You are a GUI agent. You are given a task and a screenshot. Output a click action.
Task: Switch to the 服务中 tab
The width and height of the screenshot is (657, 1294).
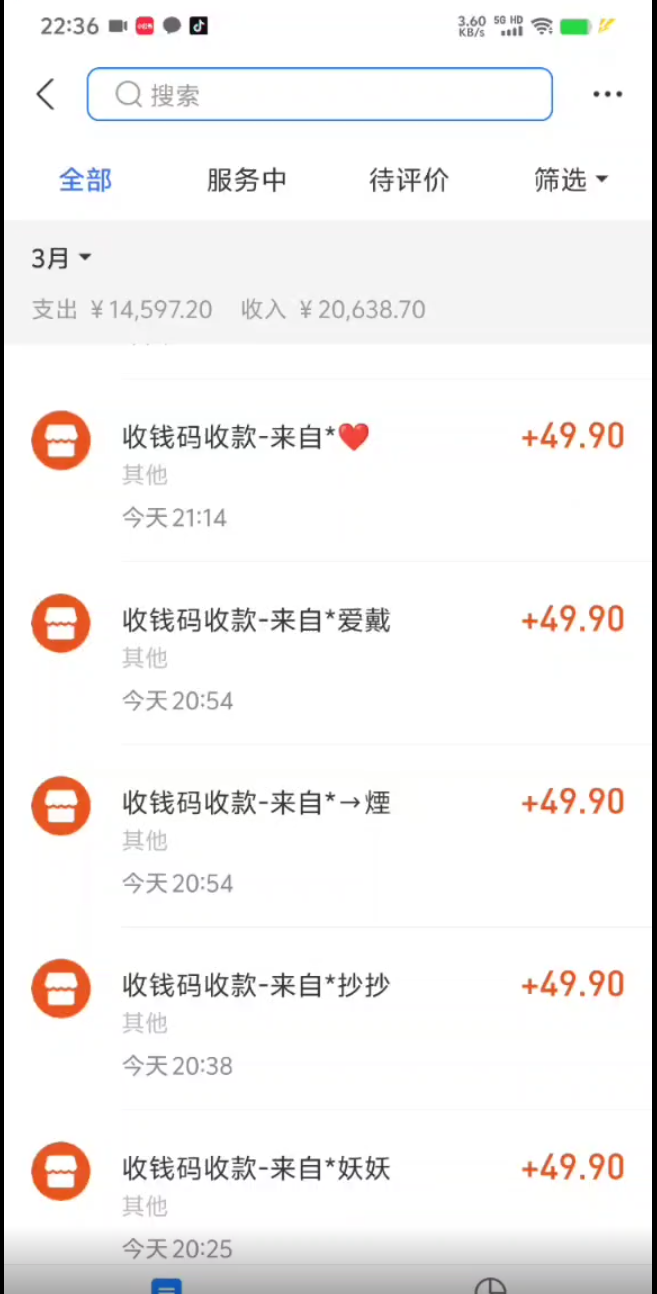point(246,181)
